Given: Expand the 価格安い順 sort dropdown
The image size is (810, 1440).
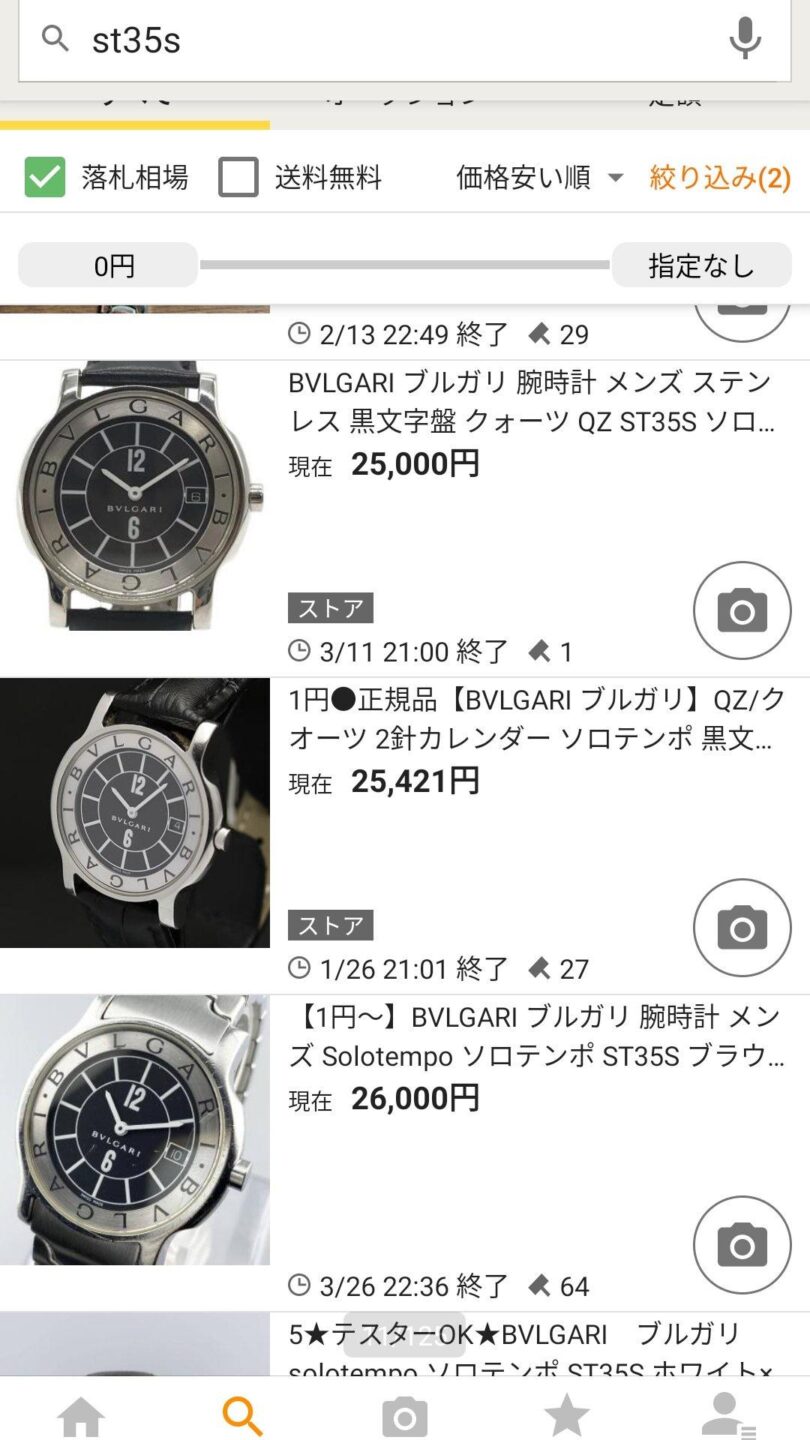Looking at the screenshot, I should tap(539, 178).
